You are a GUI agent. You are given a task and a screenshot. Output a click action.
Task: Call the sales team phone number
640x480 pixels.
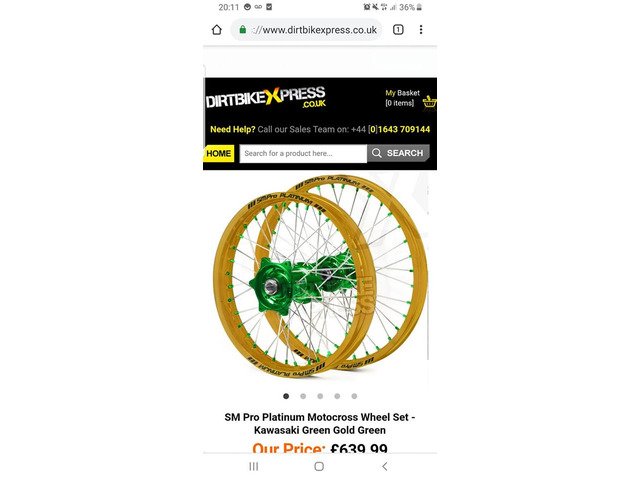[x=400, y=129]
